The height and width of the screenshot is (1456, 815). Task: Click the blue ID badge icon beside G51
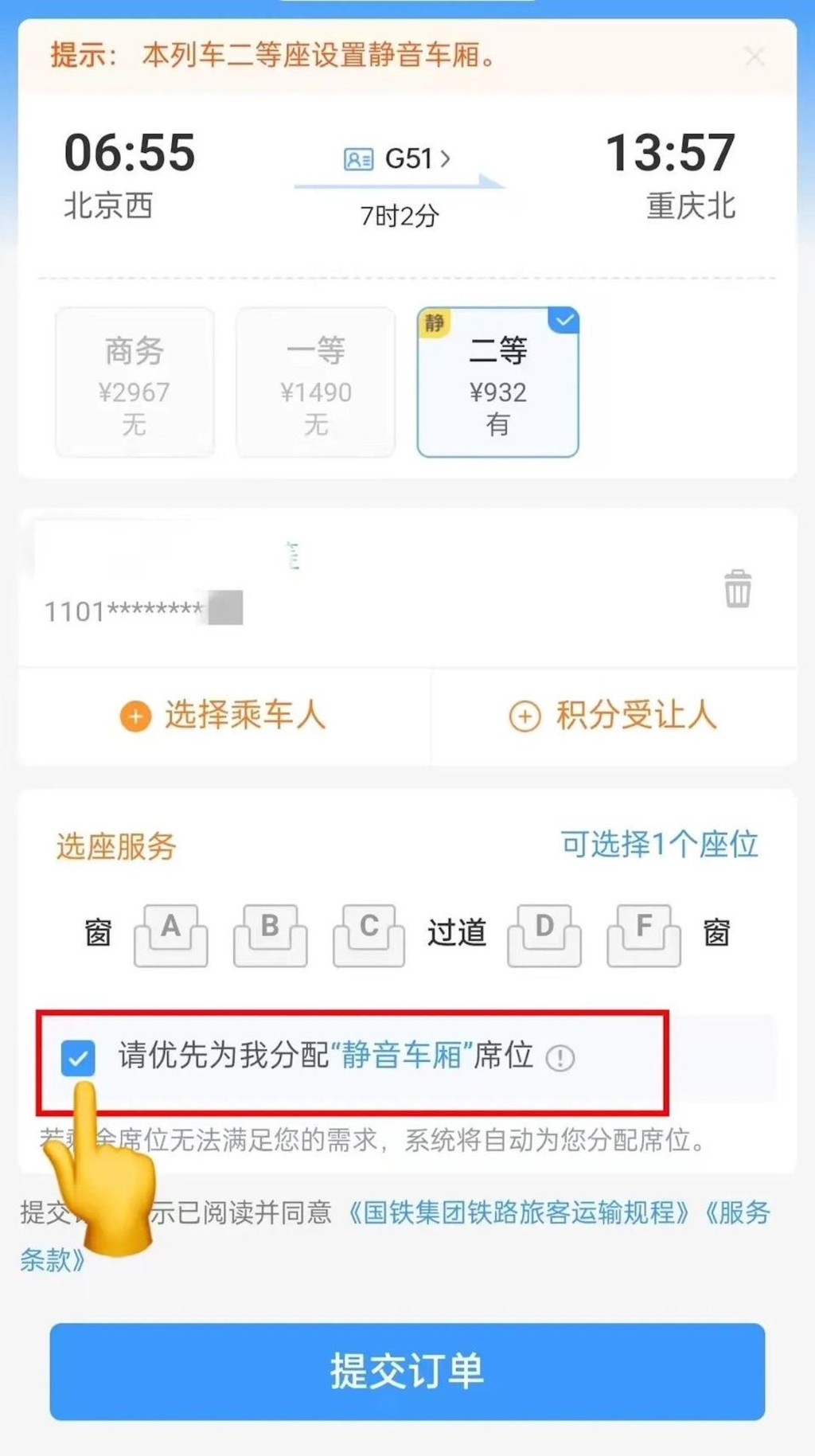click(357, 158)
